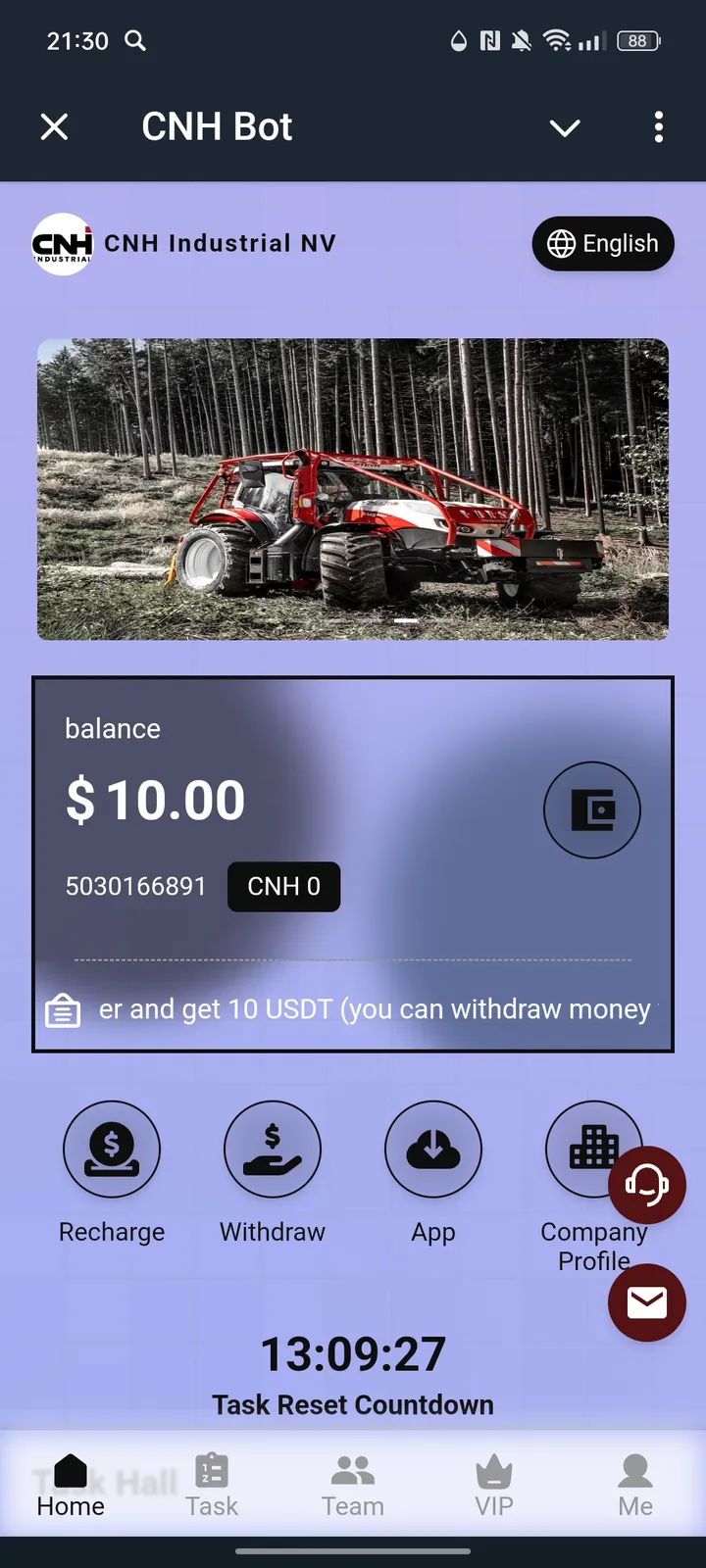The height and width of the screenshot is (1568, 706).
Task: Open the App download cloud icon
Action: coord(433,1149)
